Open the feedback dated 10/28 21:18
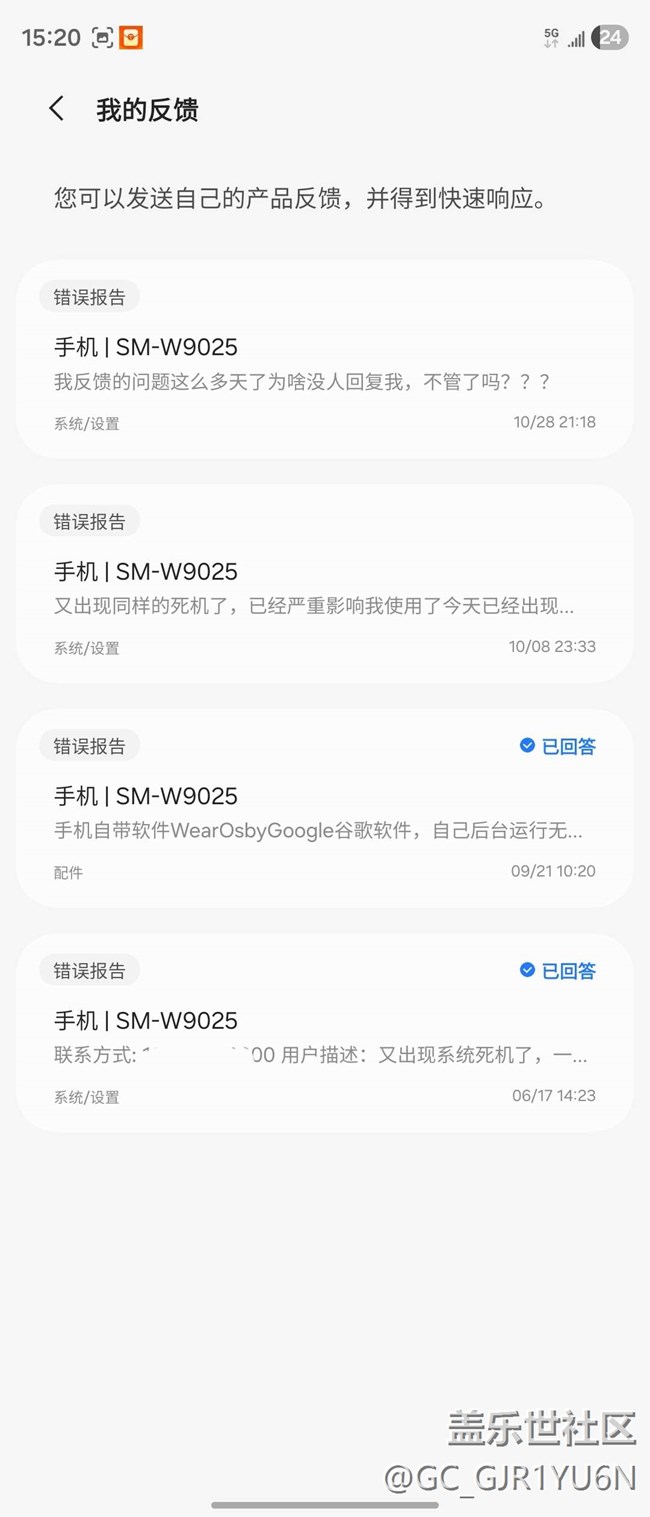The width and height of the screenshot is (650, 1517). pos(324,360)
